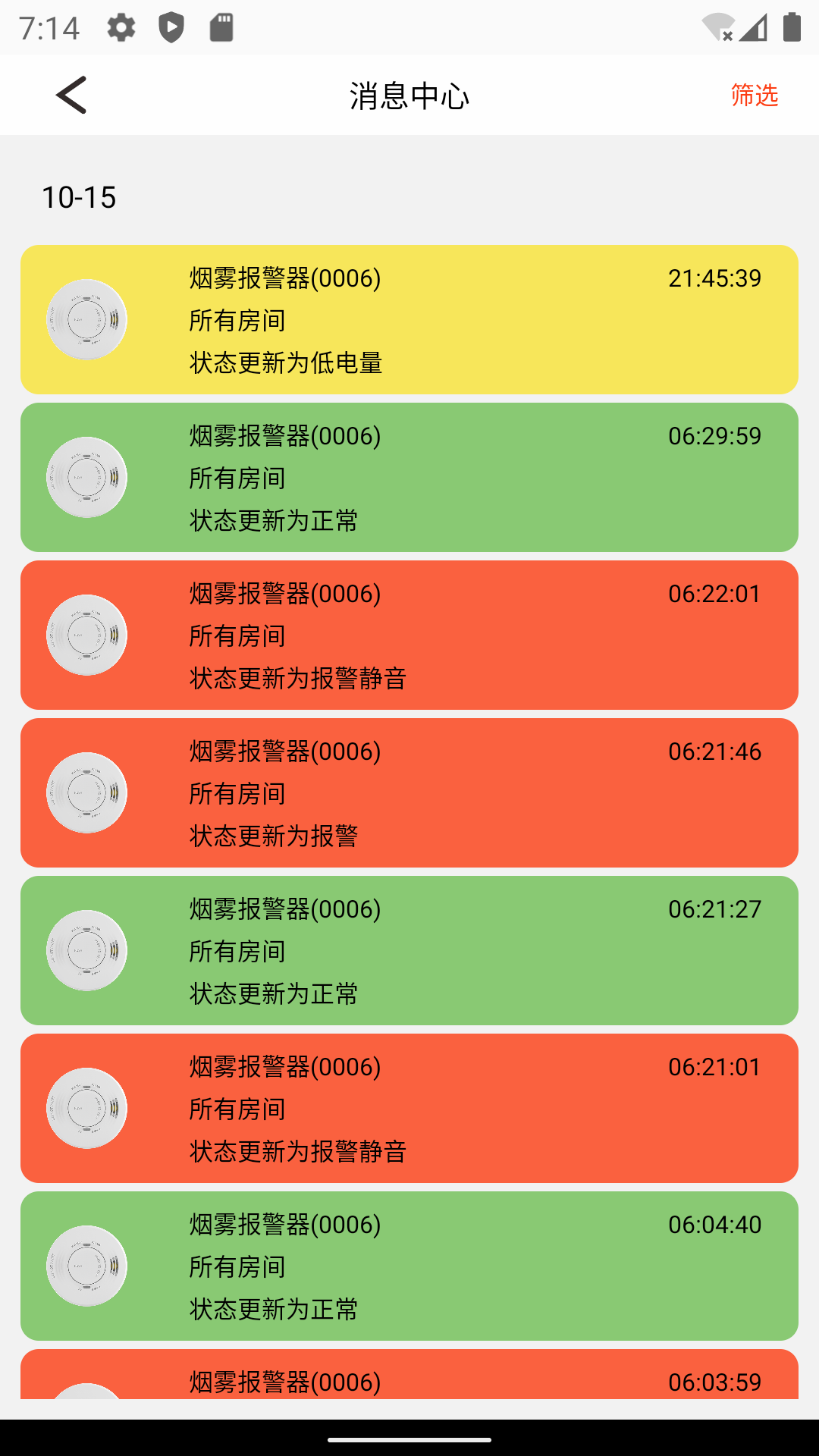This screenshot has width=819, height=1456.
Task: Tap the shield icon in the status bar
Action: tap(171, 28)
